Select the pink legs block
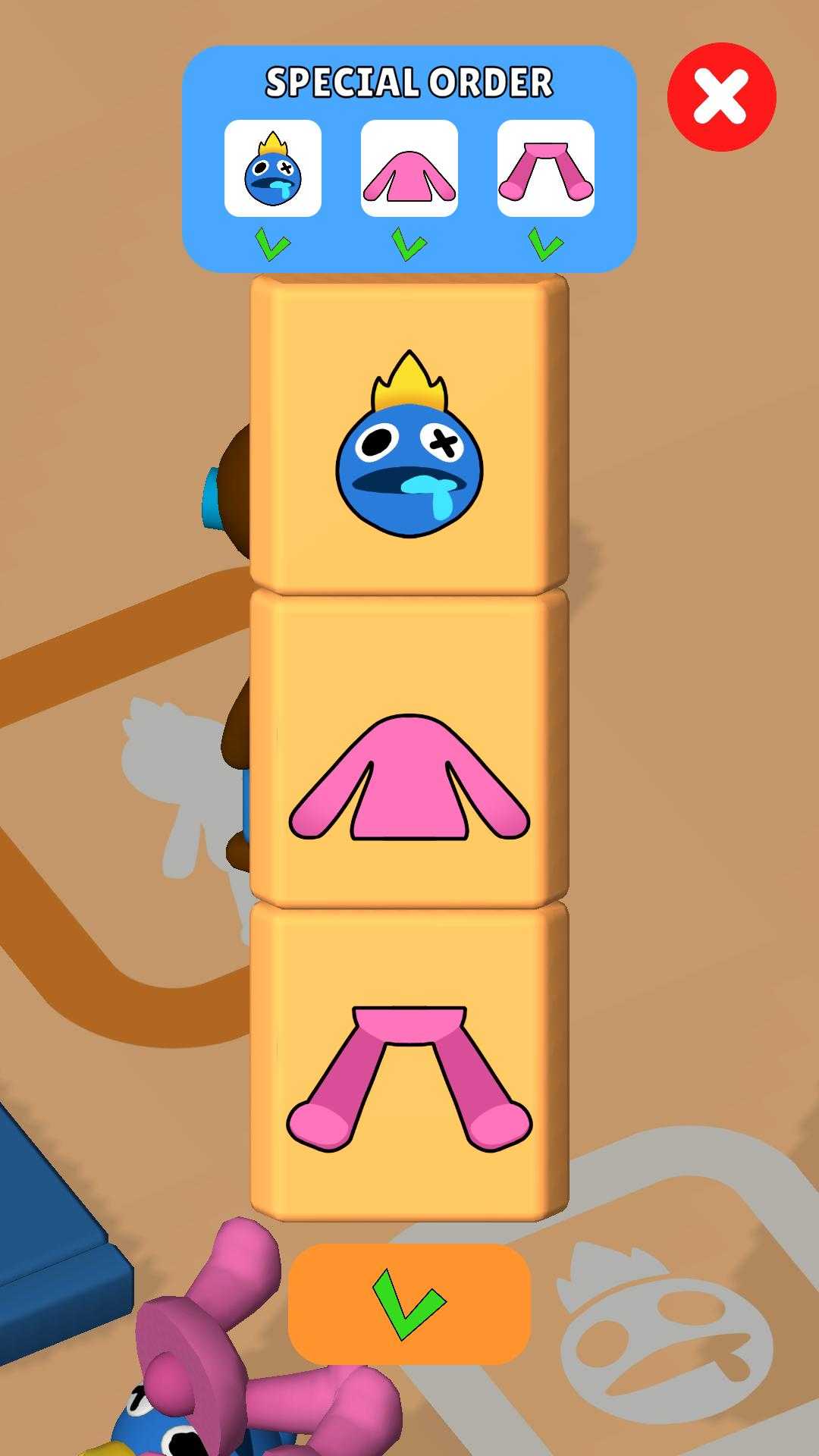This screenshot has height=1456, width=819. coord(409,1062)
